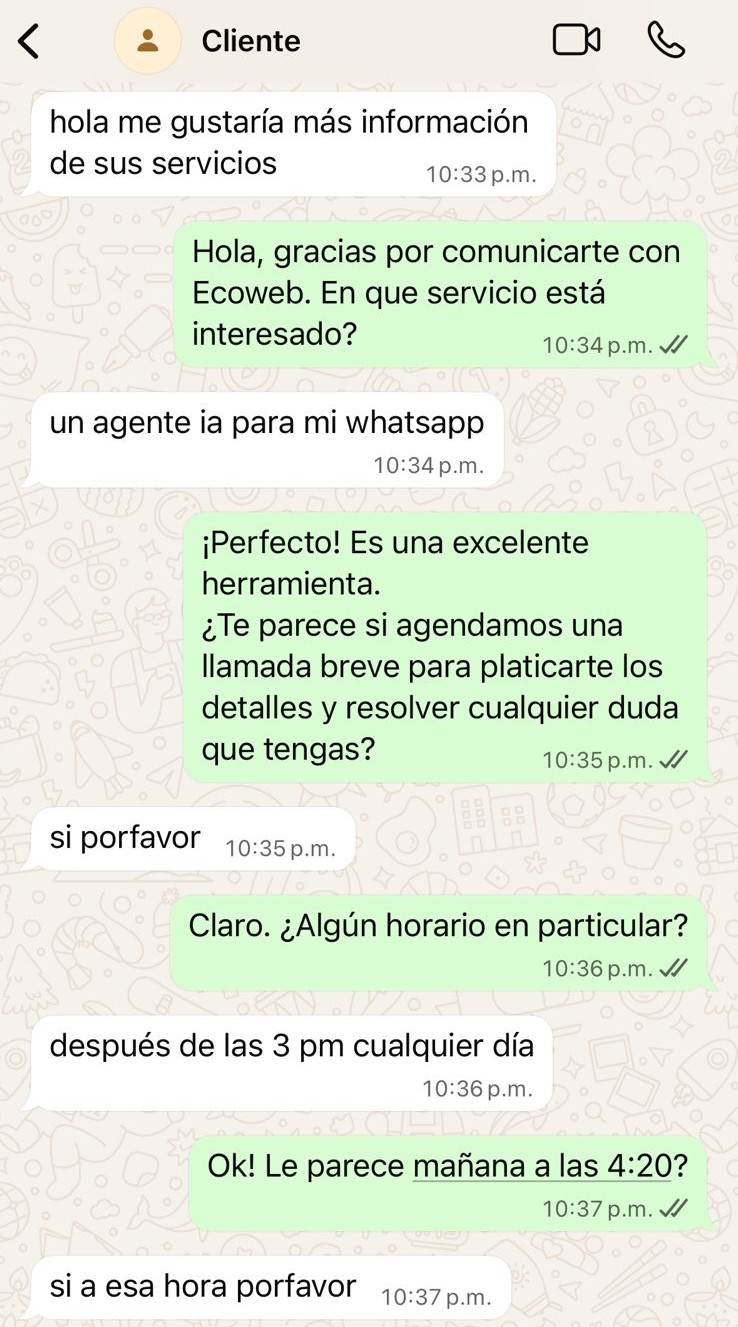Tap the underlined "mañana a las 4:20" link
The width and height of the screenshot is (738, 1327).
pos(541,1166)
